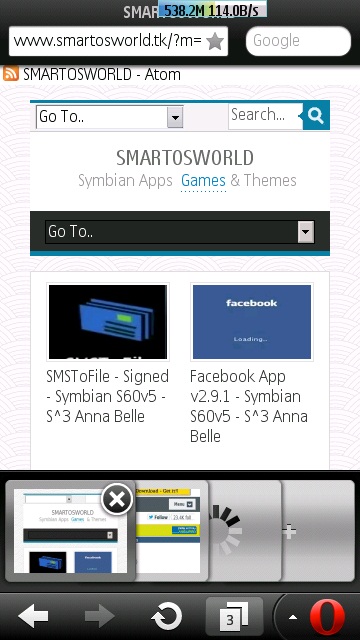Go back with the left arrow

pyautogui.click(x=34, y=616)
